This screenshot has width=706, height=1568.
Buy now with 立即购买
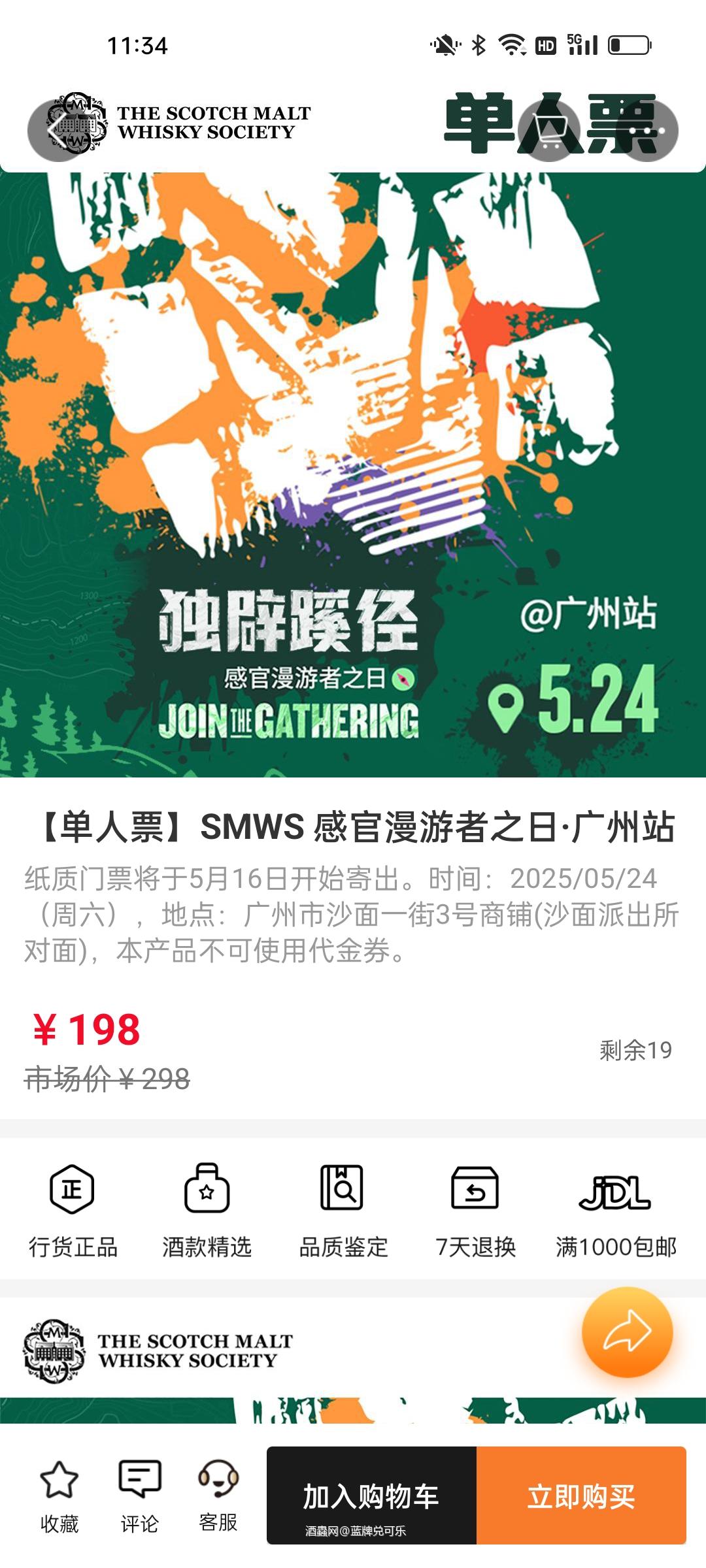pyautogui.click(x=581, y=1496)
